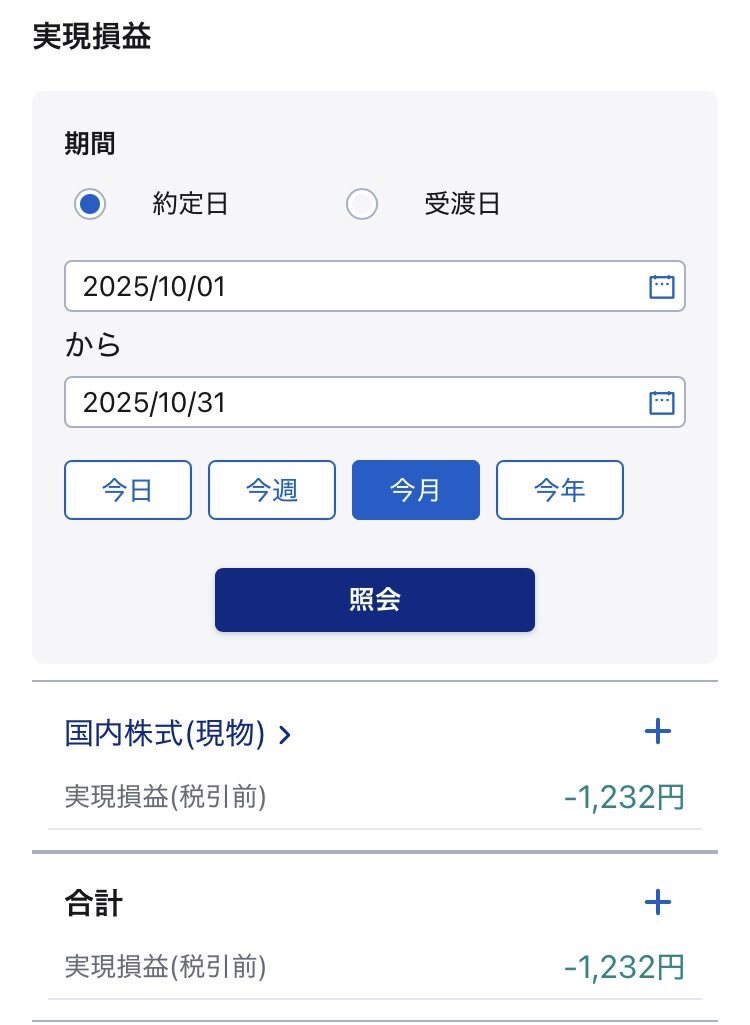Open the calendar picker for the end date 2025/10/31
This screenshot has width=750, height=1025.
[x=661, y=402]
